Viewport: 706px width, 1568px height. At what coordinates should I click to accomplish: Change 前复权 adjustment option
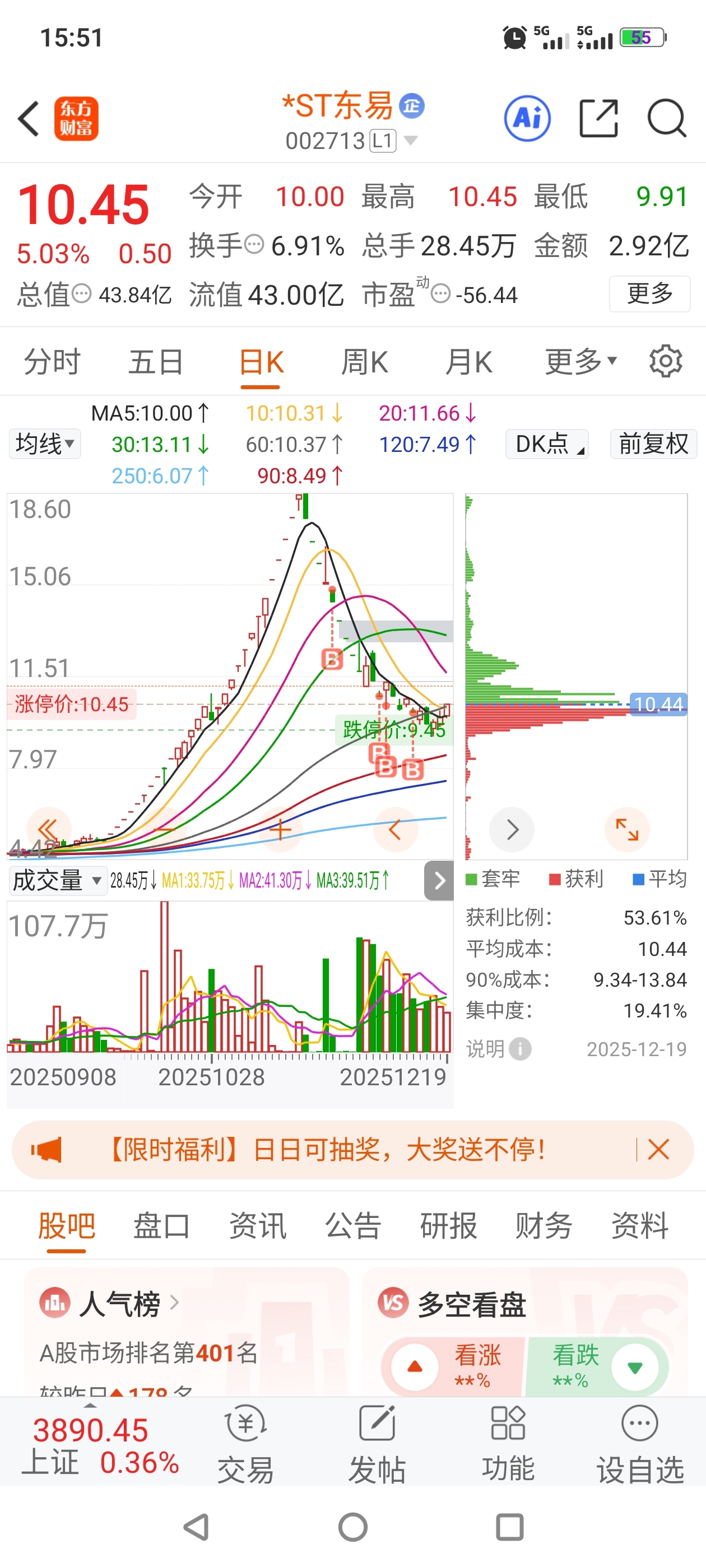[653, 444]
